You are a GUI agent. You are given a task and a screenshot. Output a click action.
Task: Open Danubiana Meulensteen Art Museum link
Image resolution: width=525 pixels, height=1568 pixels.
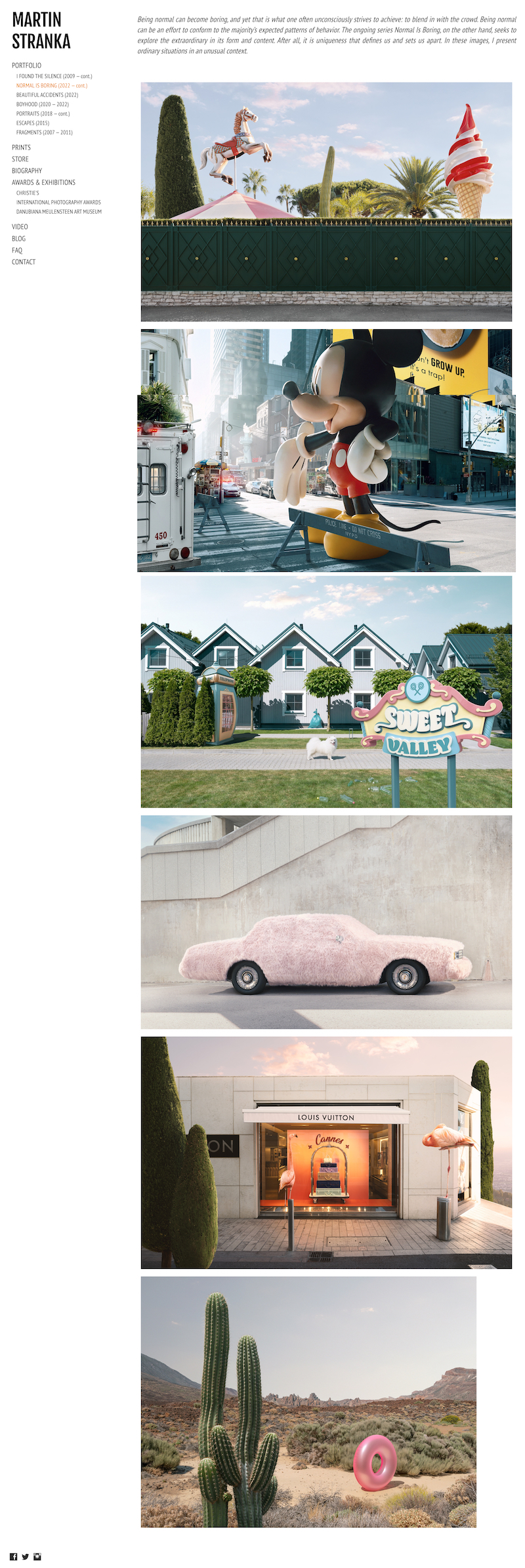coord(58,212)
